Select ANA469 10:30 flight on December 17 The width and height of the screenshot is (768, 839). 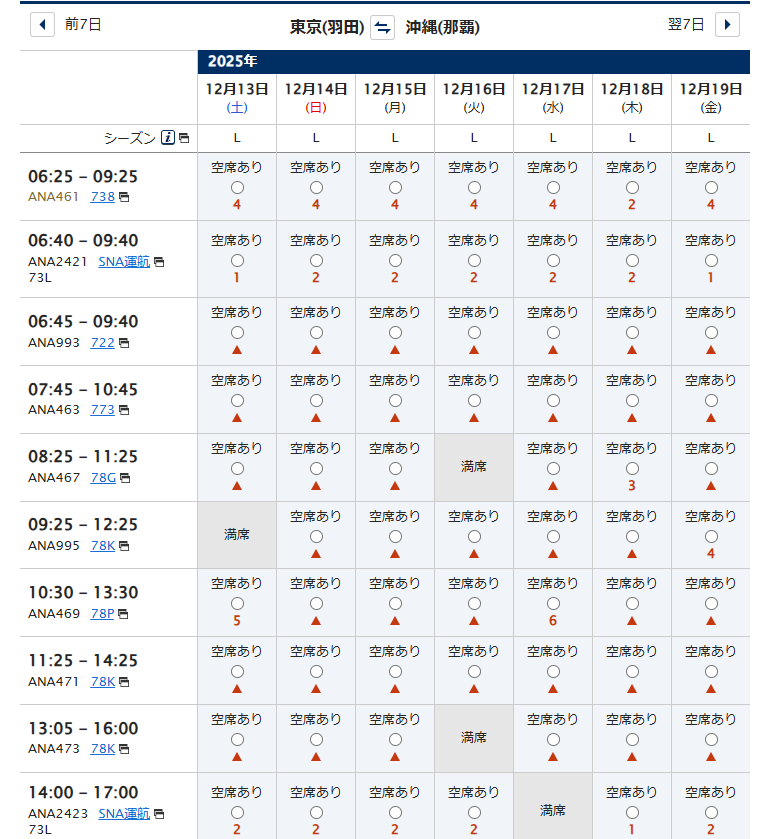tap(553, 603)
